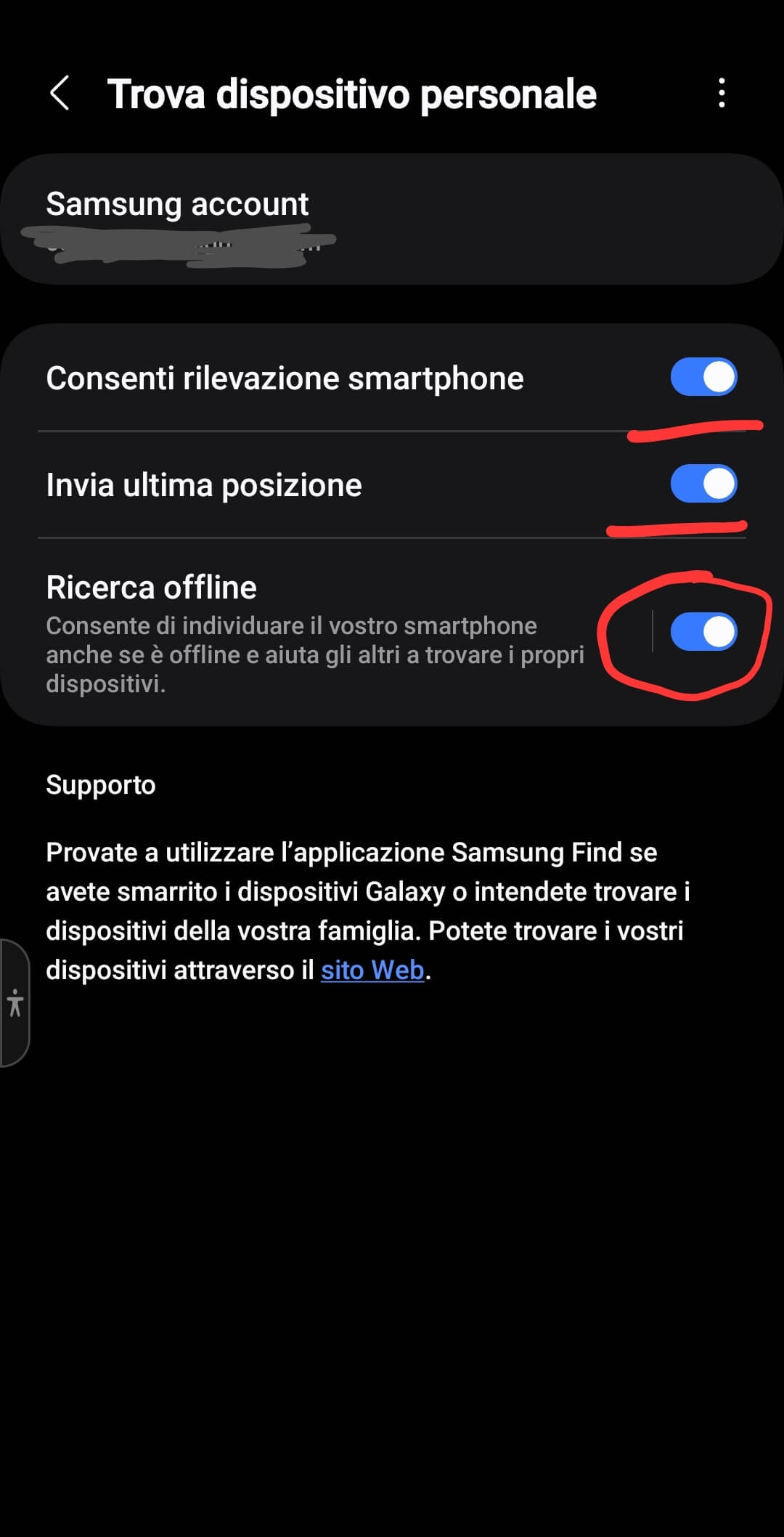
Task: Open the Samsung account row
Action: [392, 219]
